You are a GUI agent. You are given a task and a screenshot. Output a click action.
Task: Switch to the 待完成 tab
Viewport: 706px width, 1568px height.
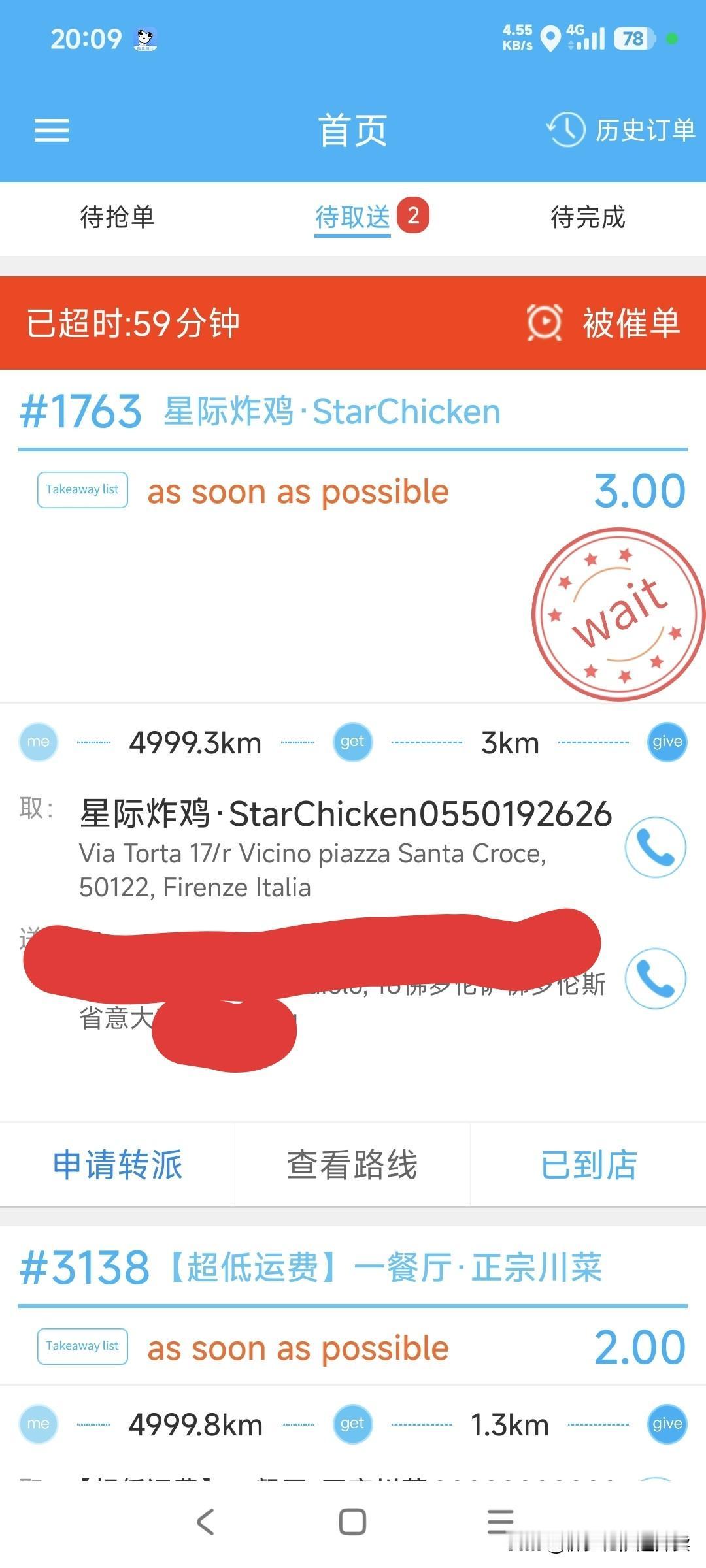588,218
